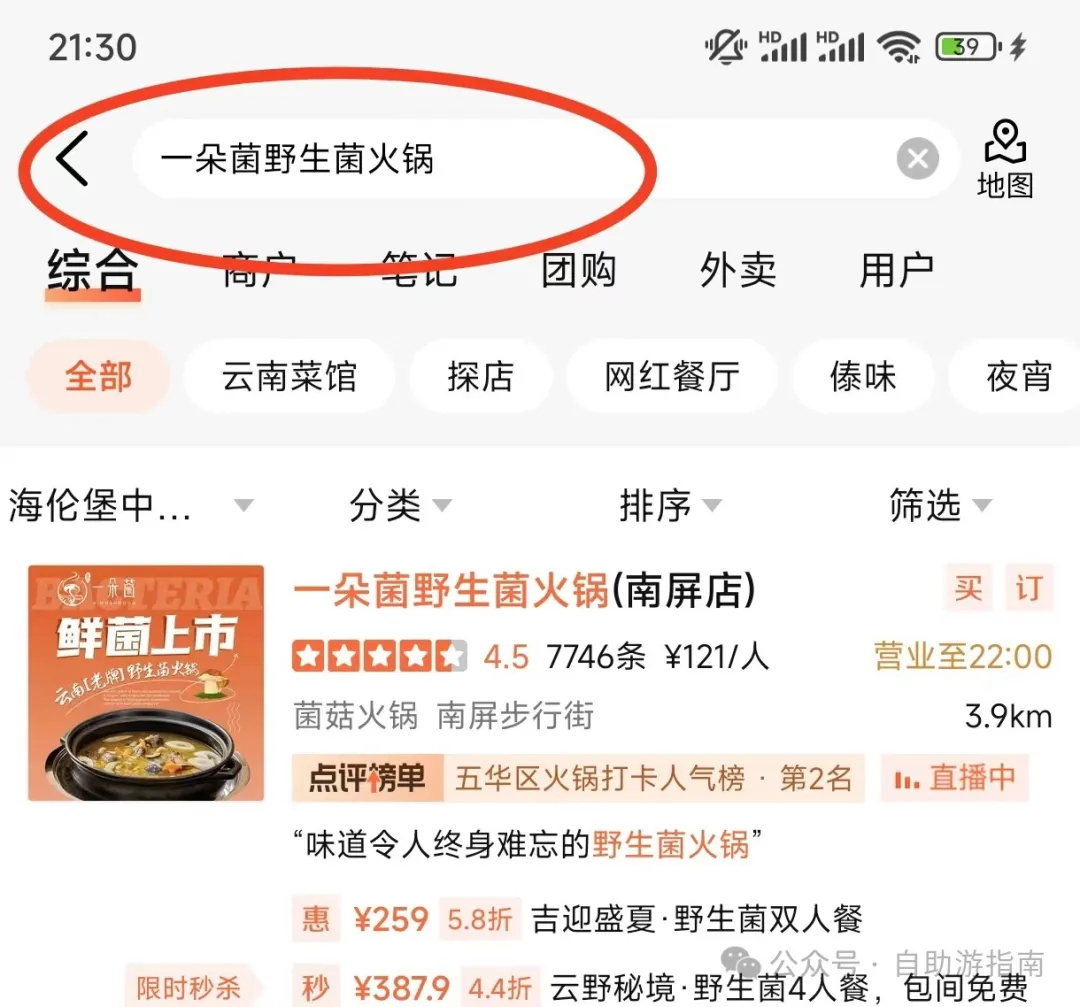
Task: Switch to the 团购 tab
Action: tap(578, 270)
